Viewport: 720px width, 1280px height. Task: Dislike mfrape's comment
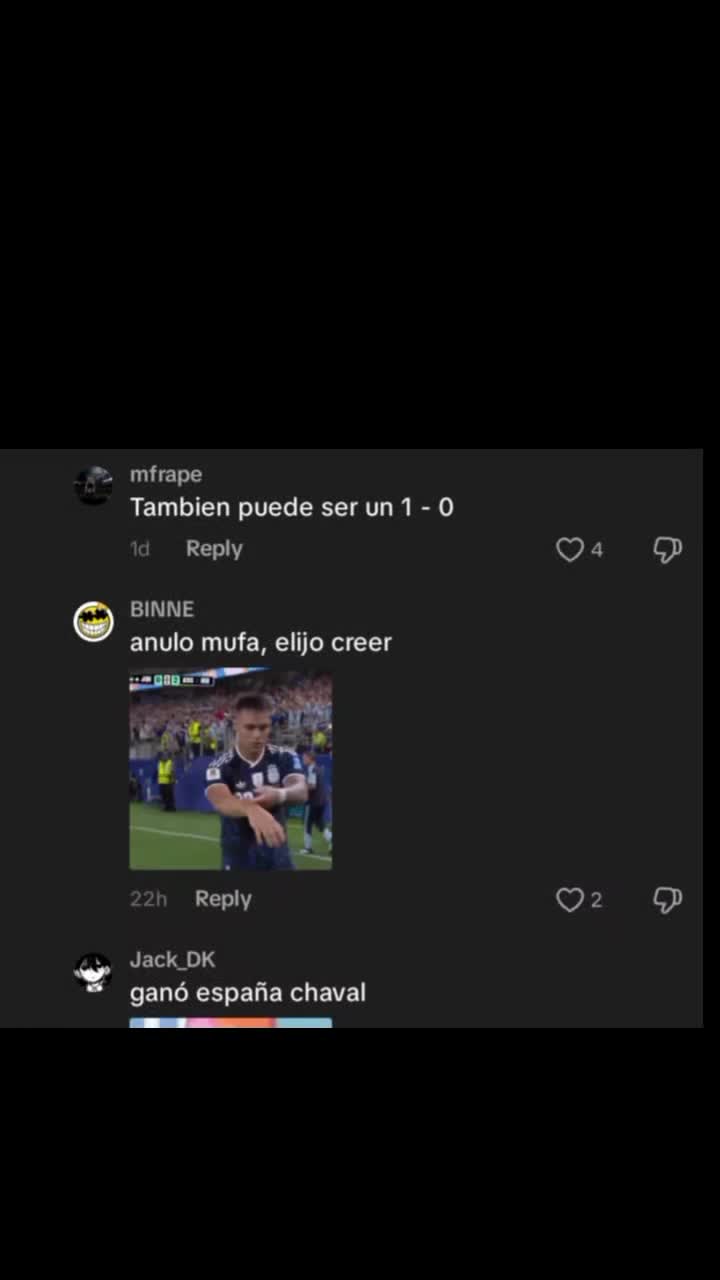(x=667, y=549)
